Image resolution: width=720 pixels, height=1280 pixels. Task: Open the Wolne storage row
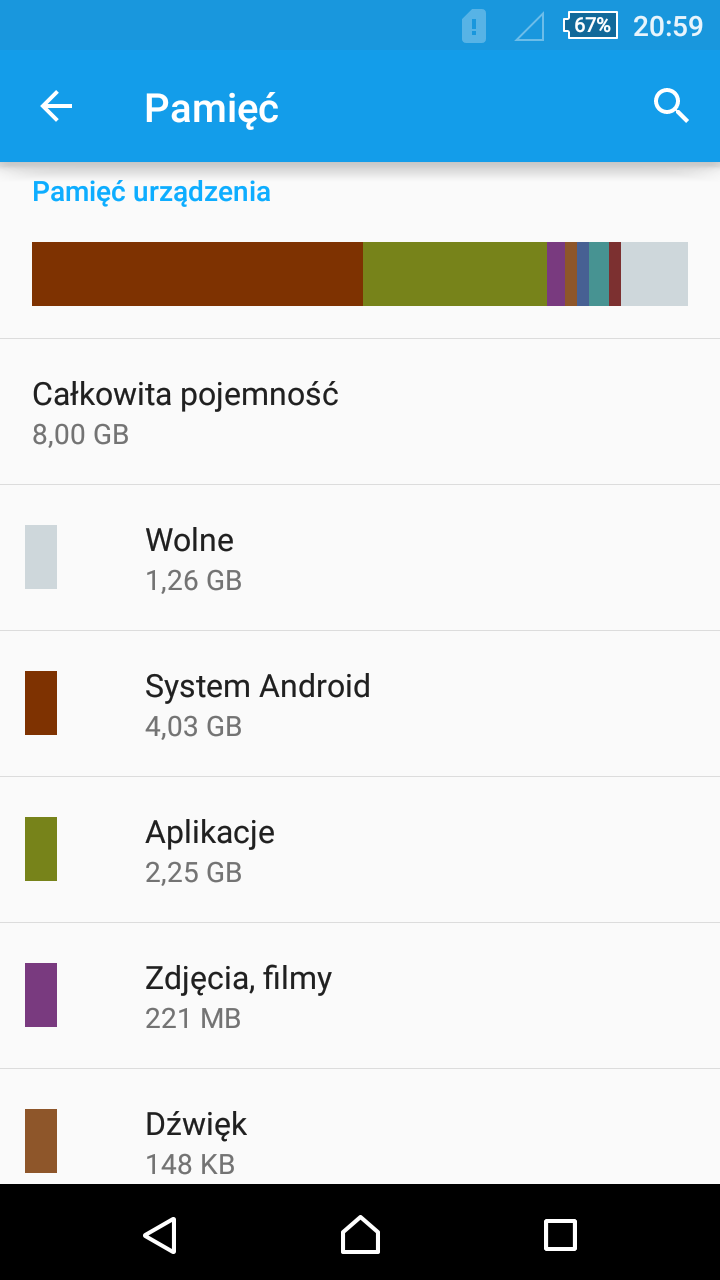click(x=360, y=558)
